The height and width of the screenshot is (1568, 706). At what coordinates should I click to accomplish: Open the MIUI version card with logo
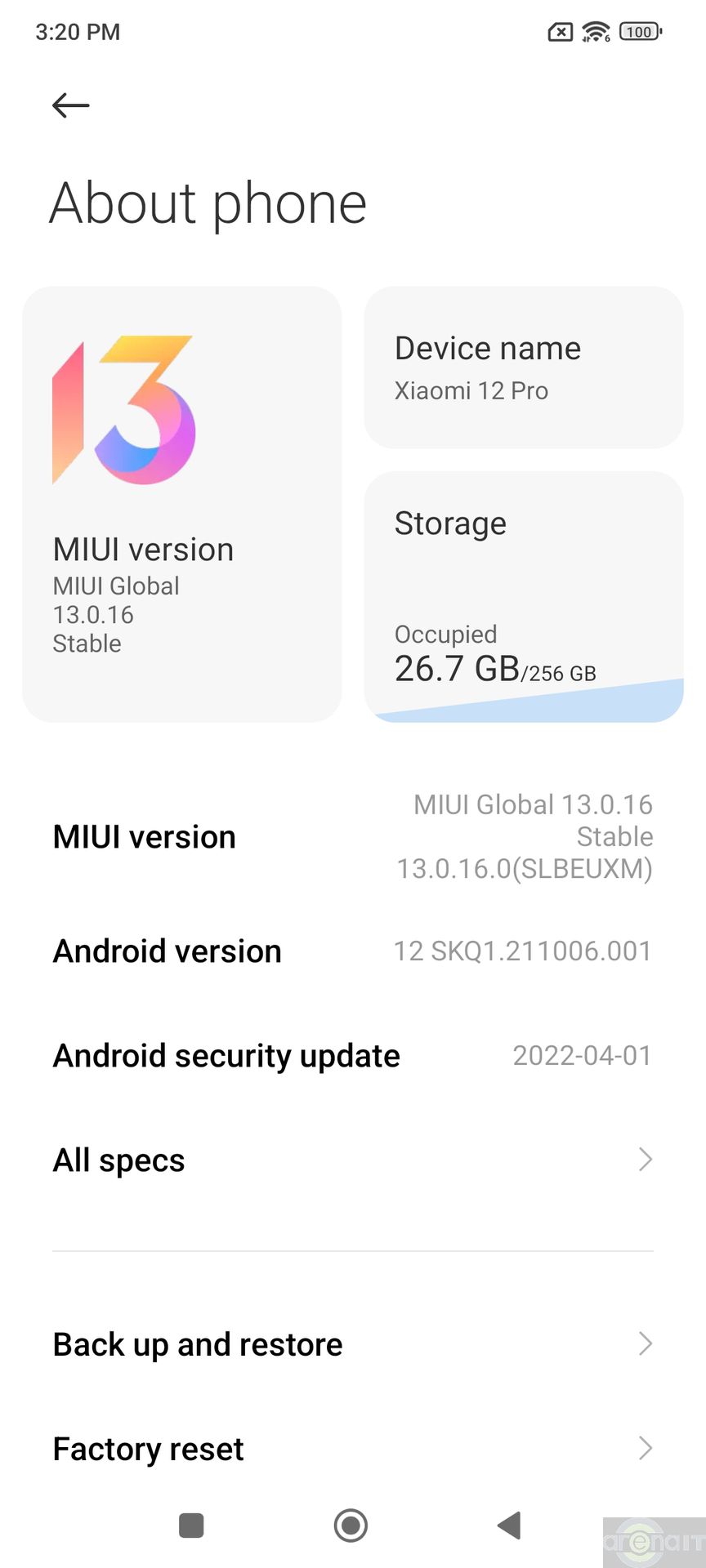[181, 504]
